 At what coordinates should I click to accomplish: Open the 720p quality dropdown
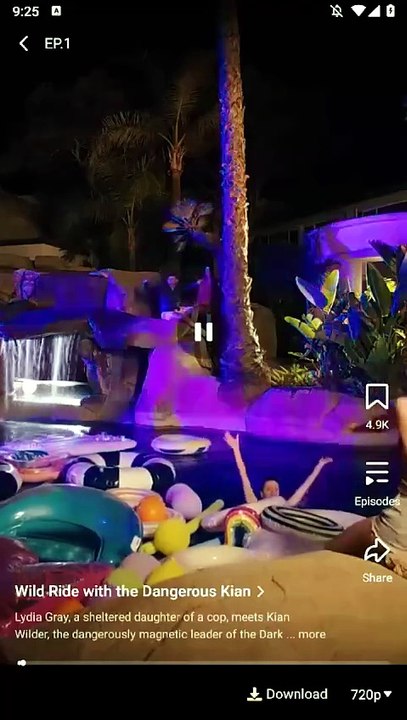371,694
